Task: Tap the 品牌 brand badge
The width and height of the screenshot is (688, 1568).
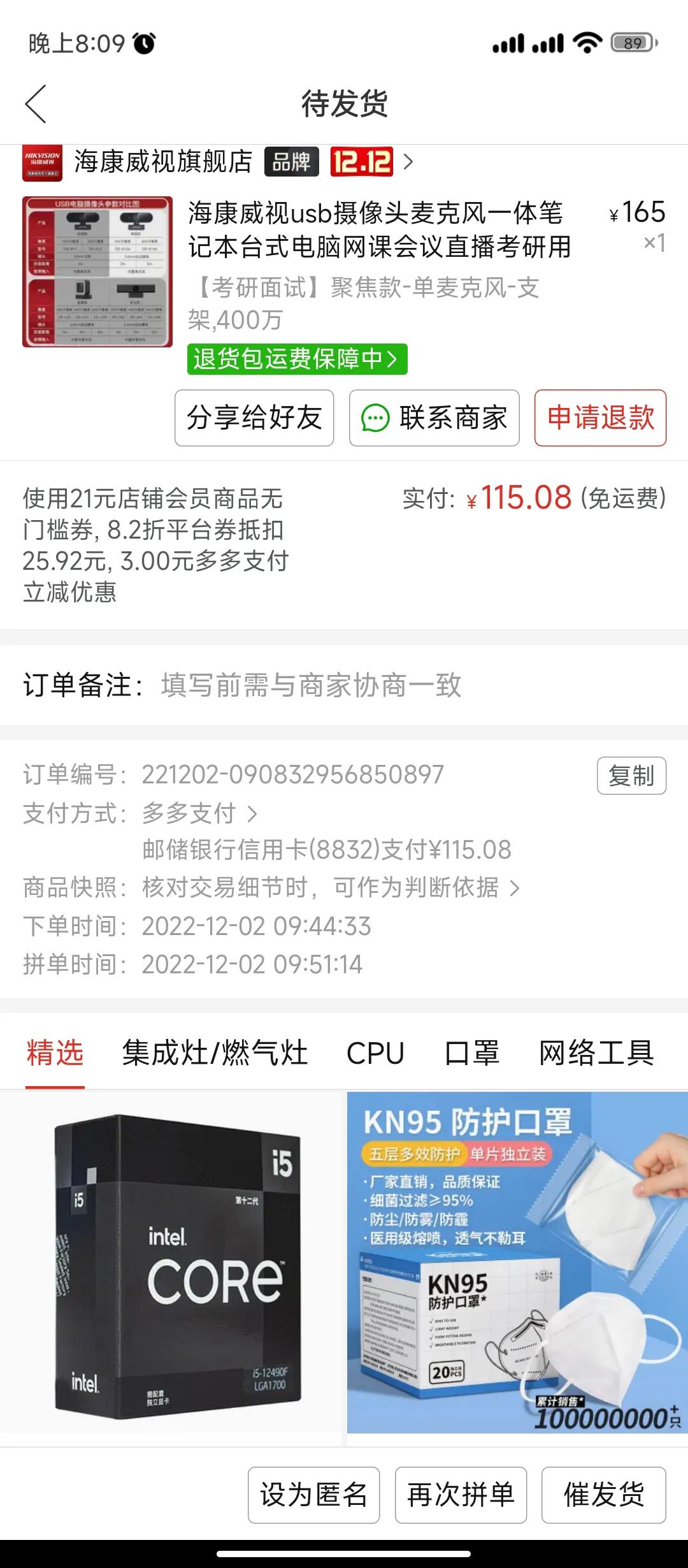Action: coord(292,162)
